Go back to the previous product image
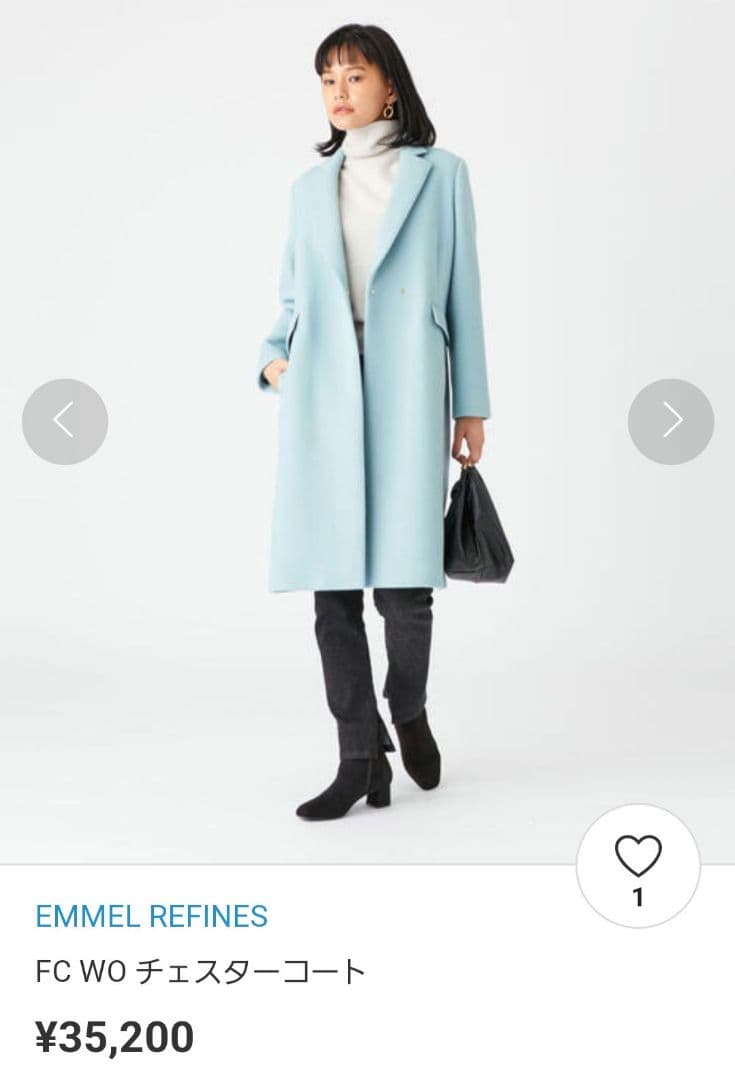This screenshot has height=1080, width=735. tap(66, 420)
